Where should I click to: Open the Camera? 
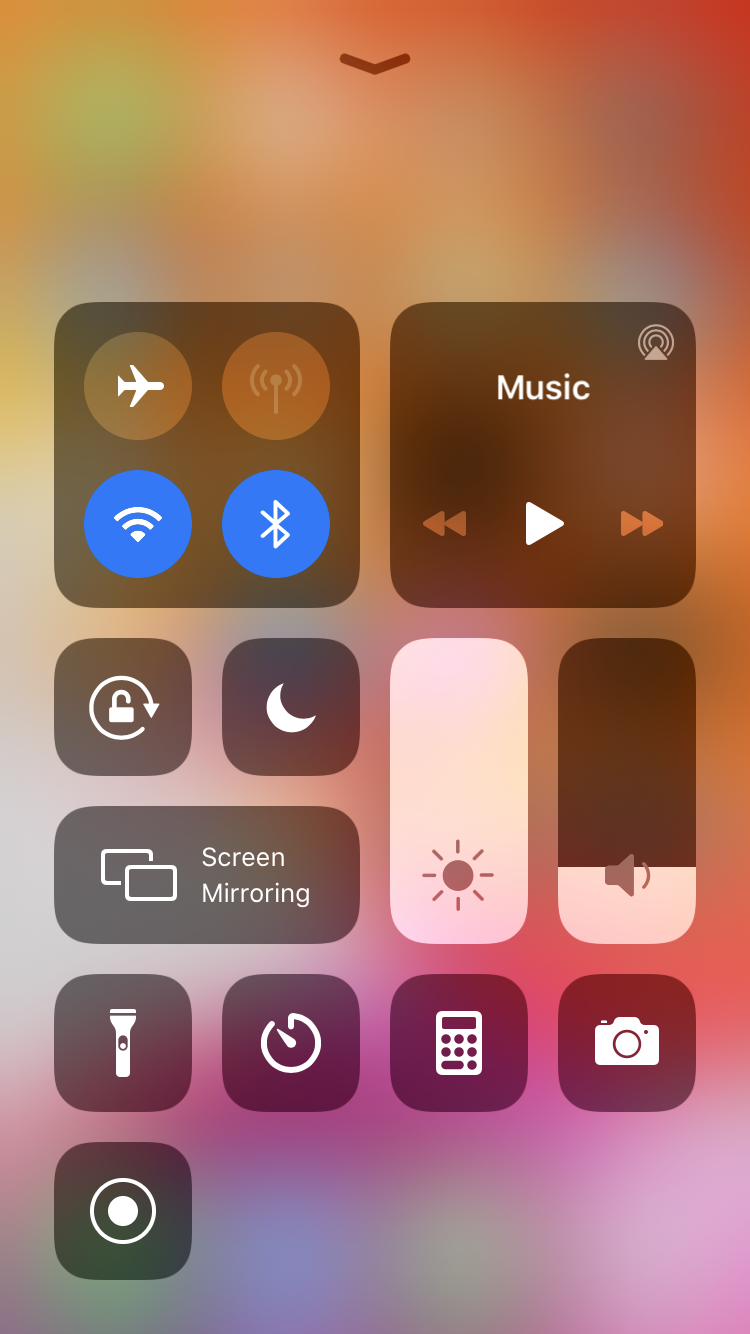(627, 1043)
